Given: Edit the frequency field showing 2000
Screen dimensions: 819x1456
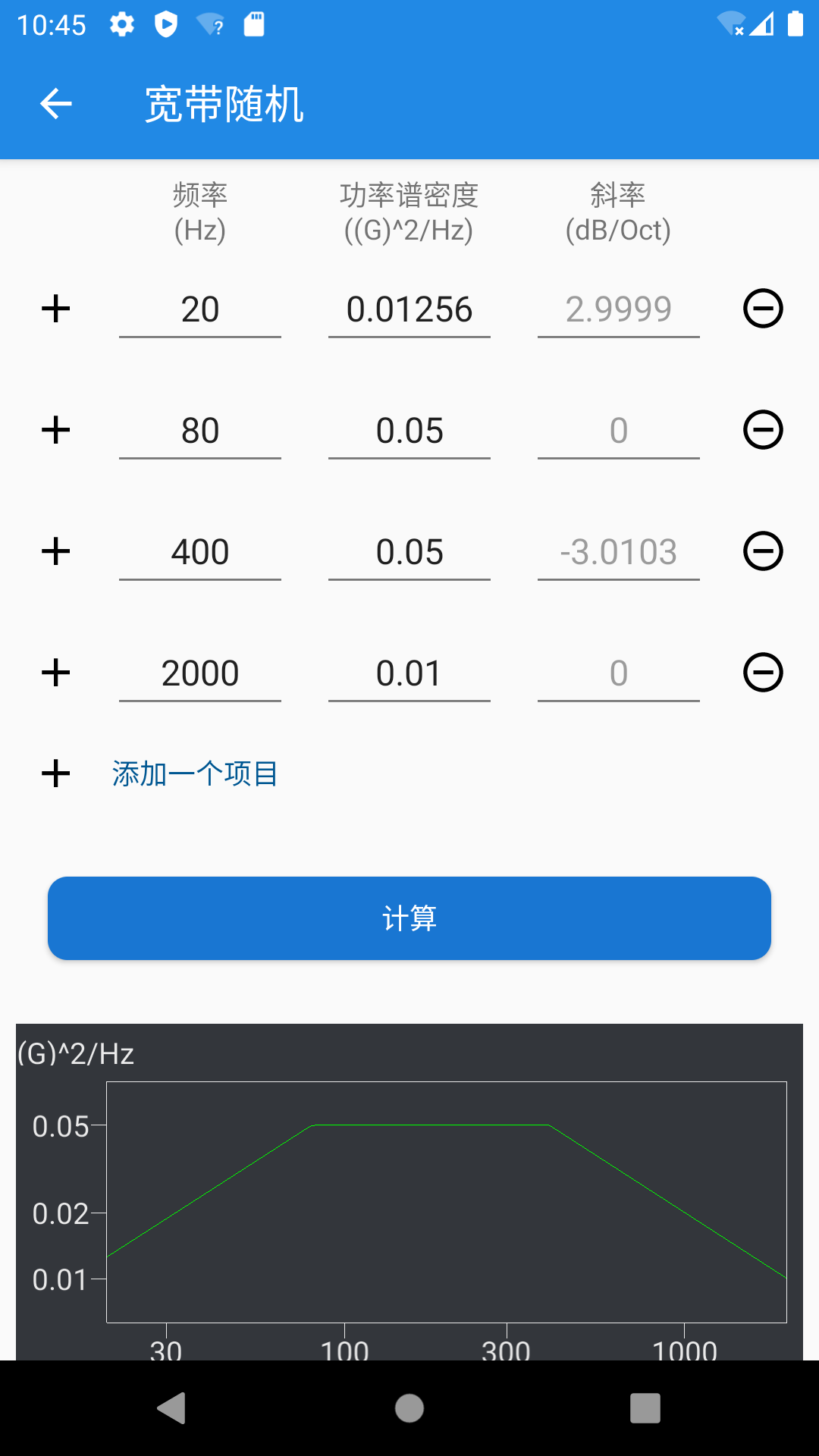Looking at the screenshot, I should pyautogui.click(x=200, y=673).
